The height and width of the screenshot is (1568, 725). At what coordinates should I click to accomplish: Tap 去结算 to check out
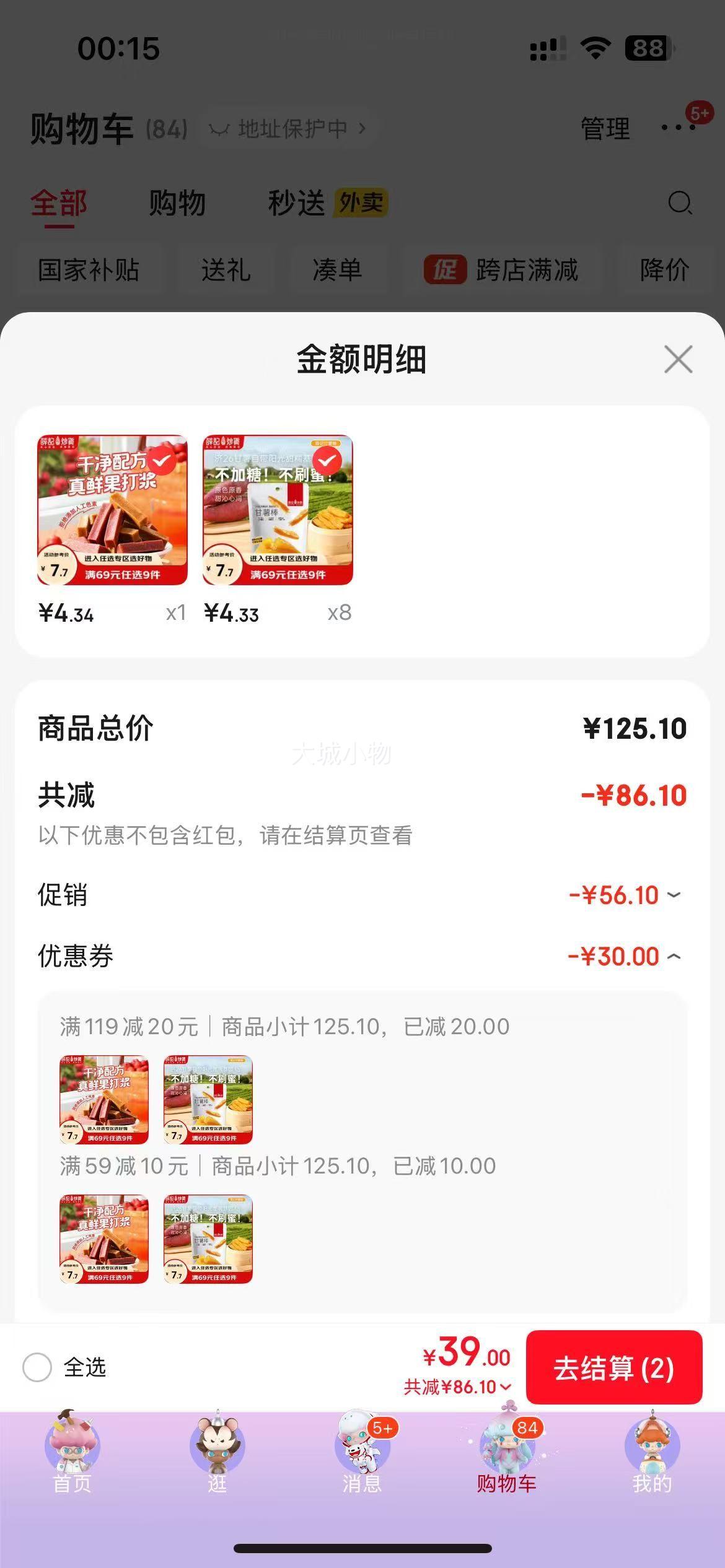point(613,1367)
